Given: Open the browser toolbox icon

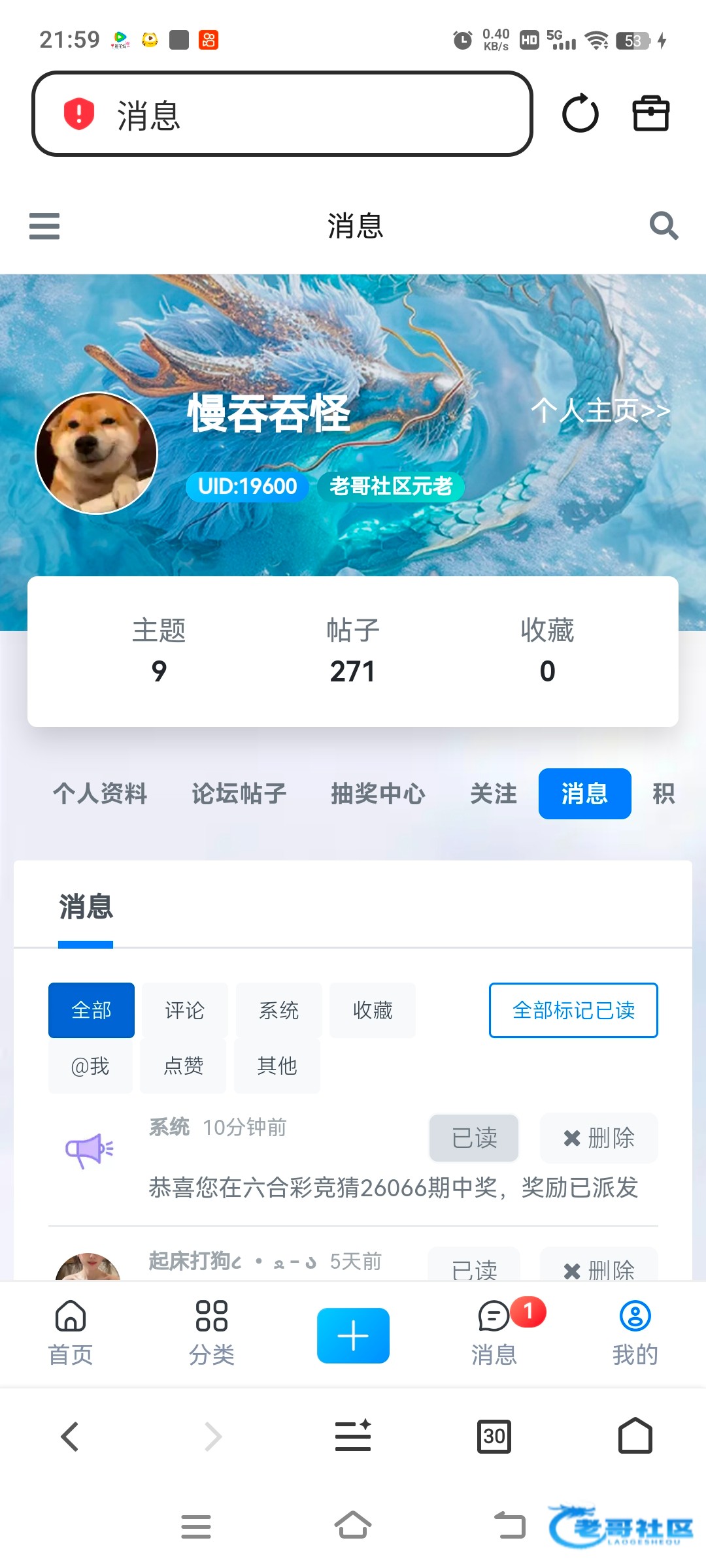Looking at the screenshot, I should pos(651,114).
